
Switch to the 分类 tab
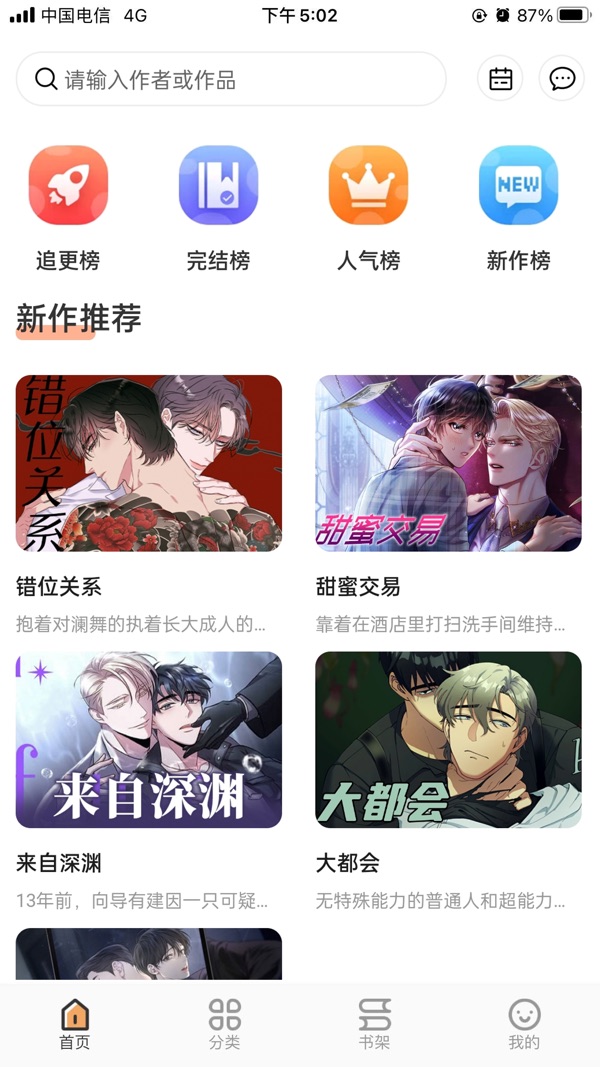point(225,1024)
